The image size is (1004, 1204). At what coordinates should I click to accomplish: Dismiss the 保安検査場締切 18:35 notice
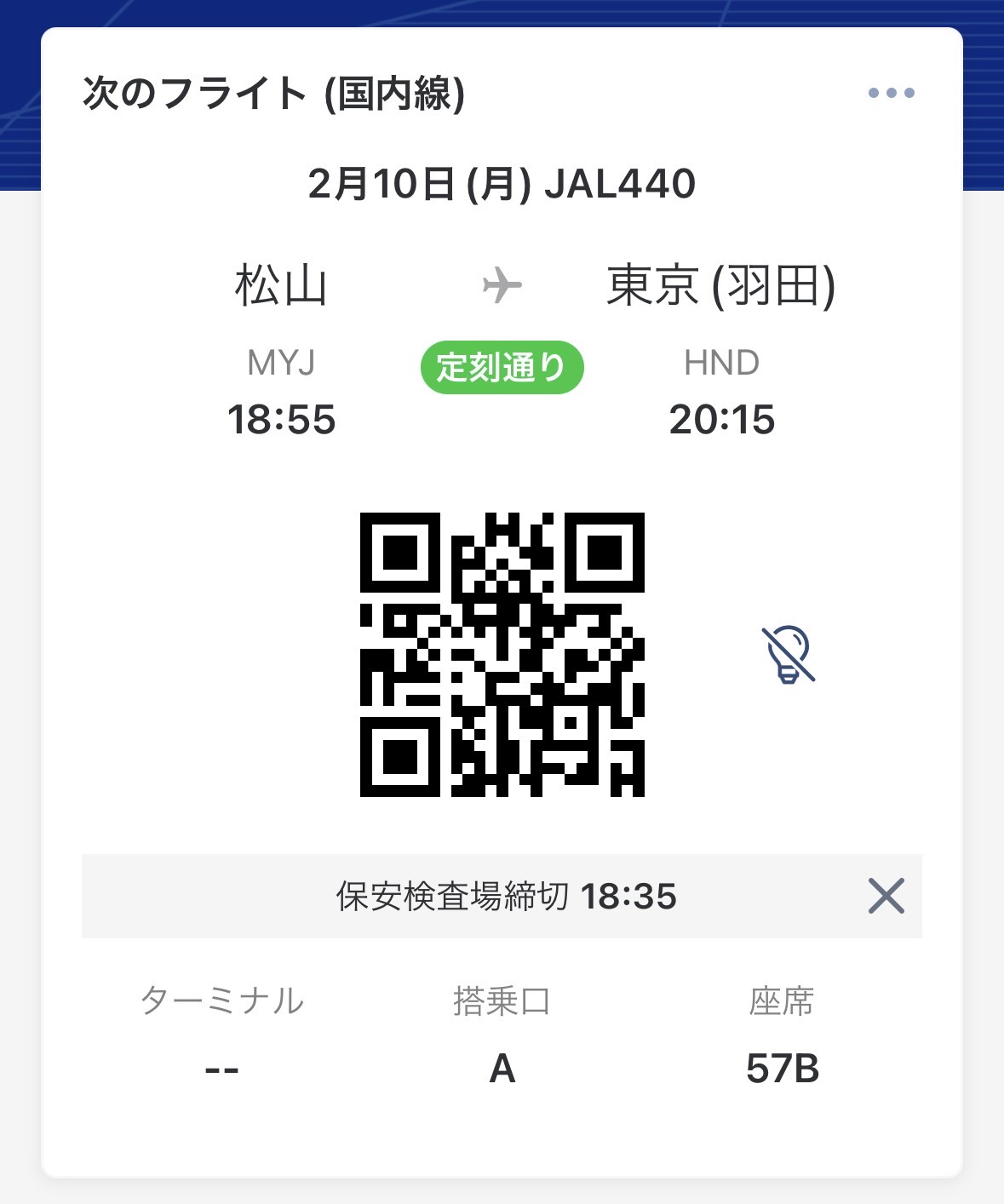tap(886, 896)
